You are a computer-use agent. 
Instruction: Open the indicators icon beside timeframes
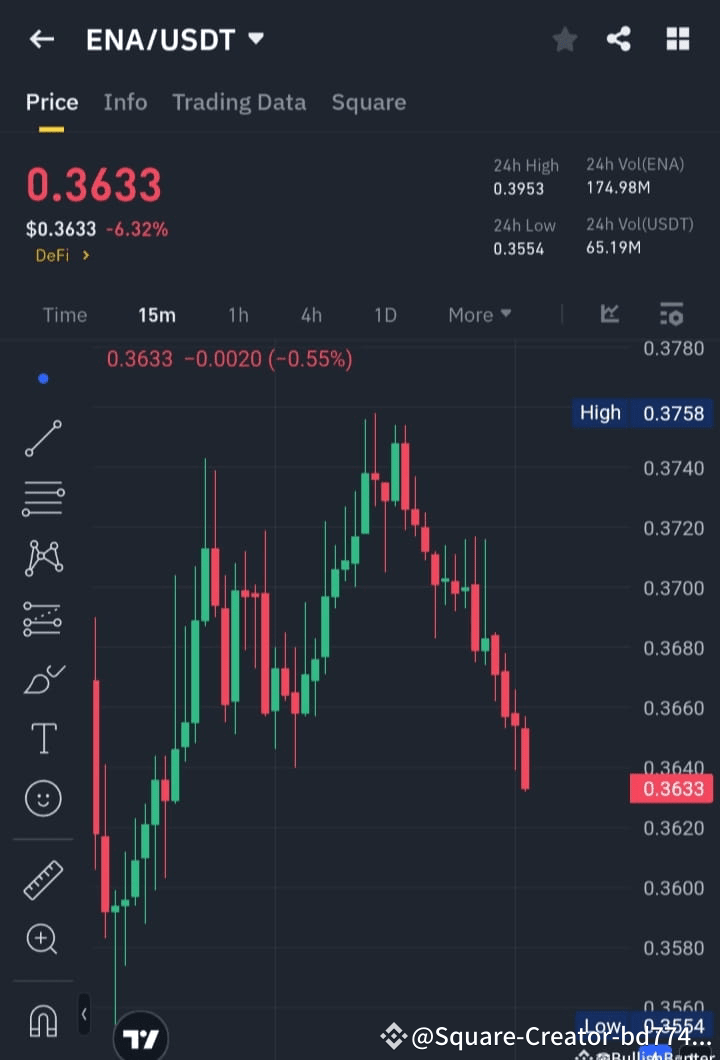pyautogui.click(x=609, y=314)
